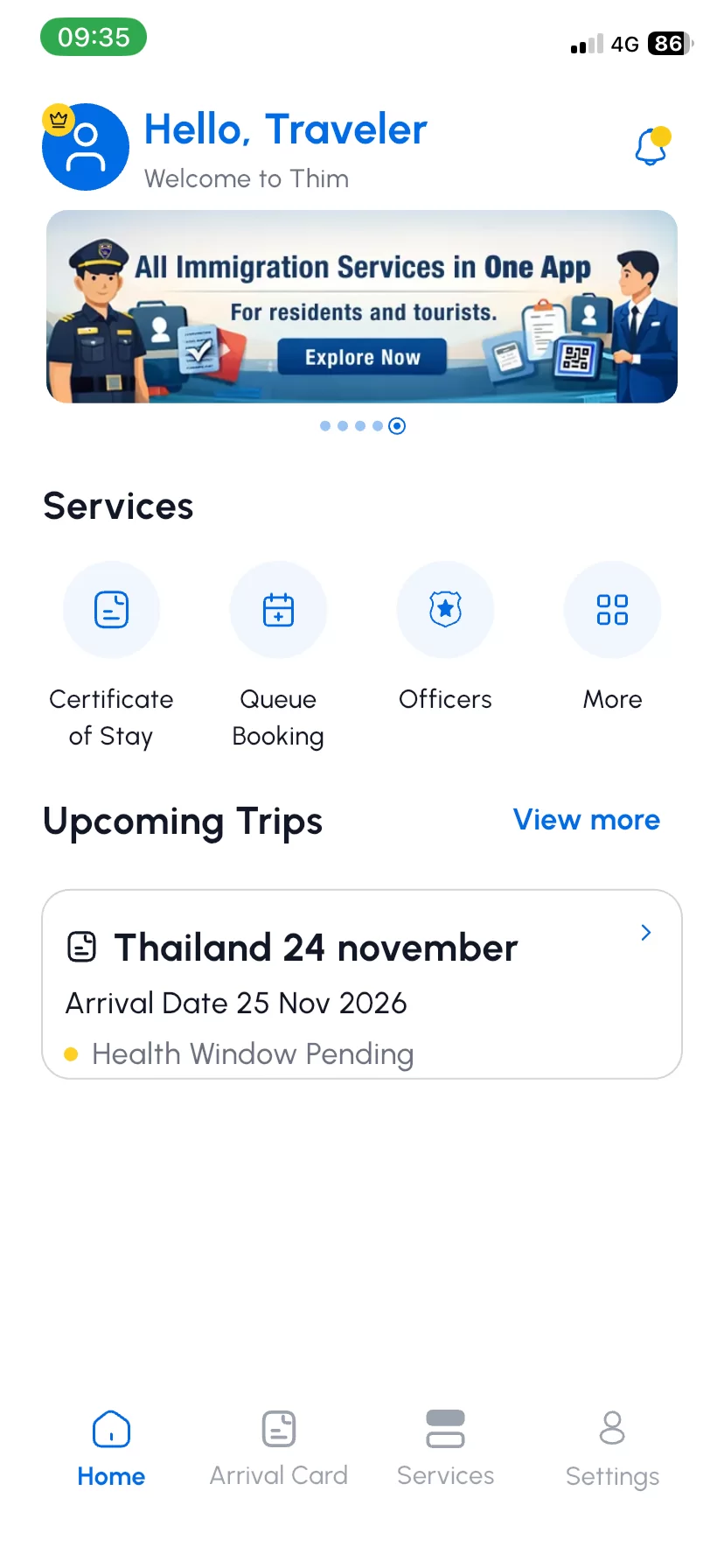Open Queue Booking service
Viewport: 724px width, 1568px height.
(278, 655)
